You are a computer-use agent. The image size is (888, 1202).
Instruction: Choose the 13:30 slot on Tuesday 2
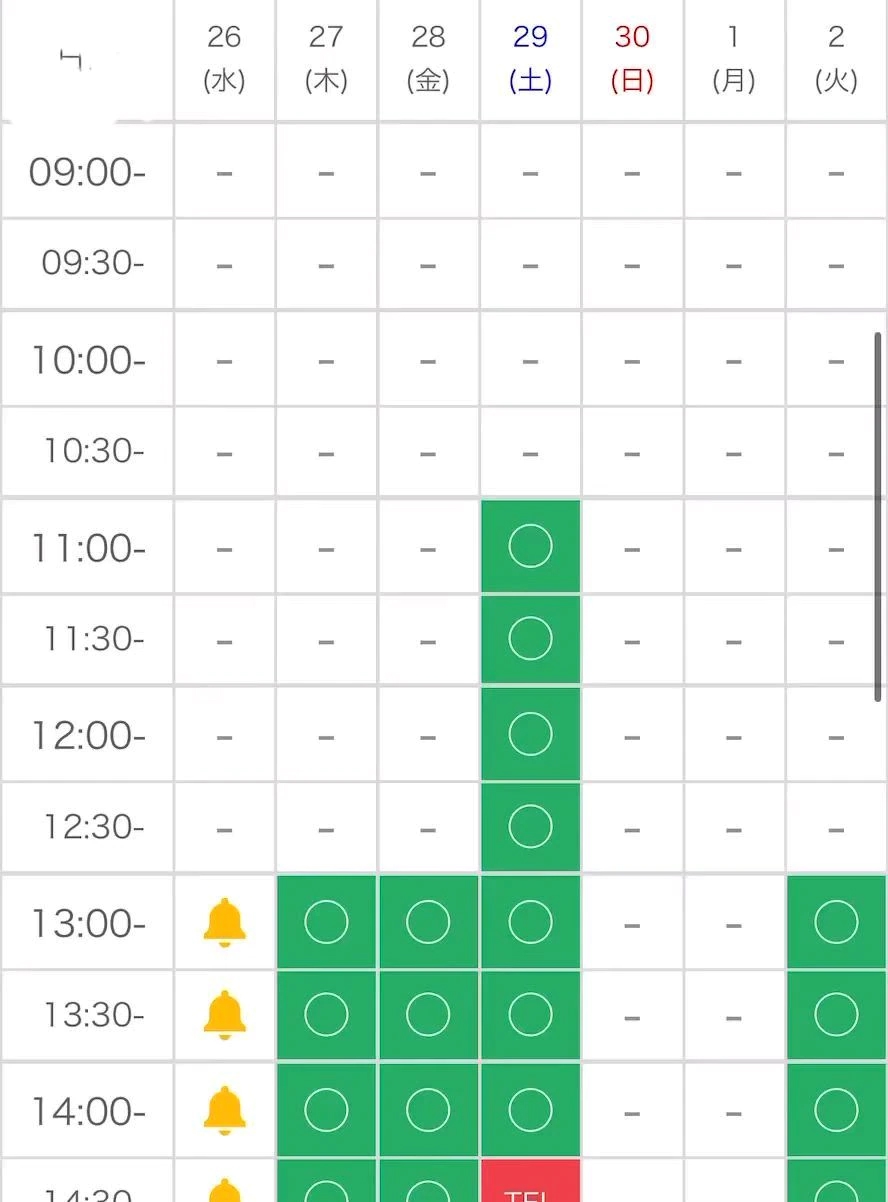pos(836,1015)
